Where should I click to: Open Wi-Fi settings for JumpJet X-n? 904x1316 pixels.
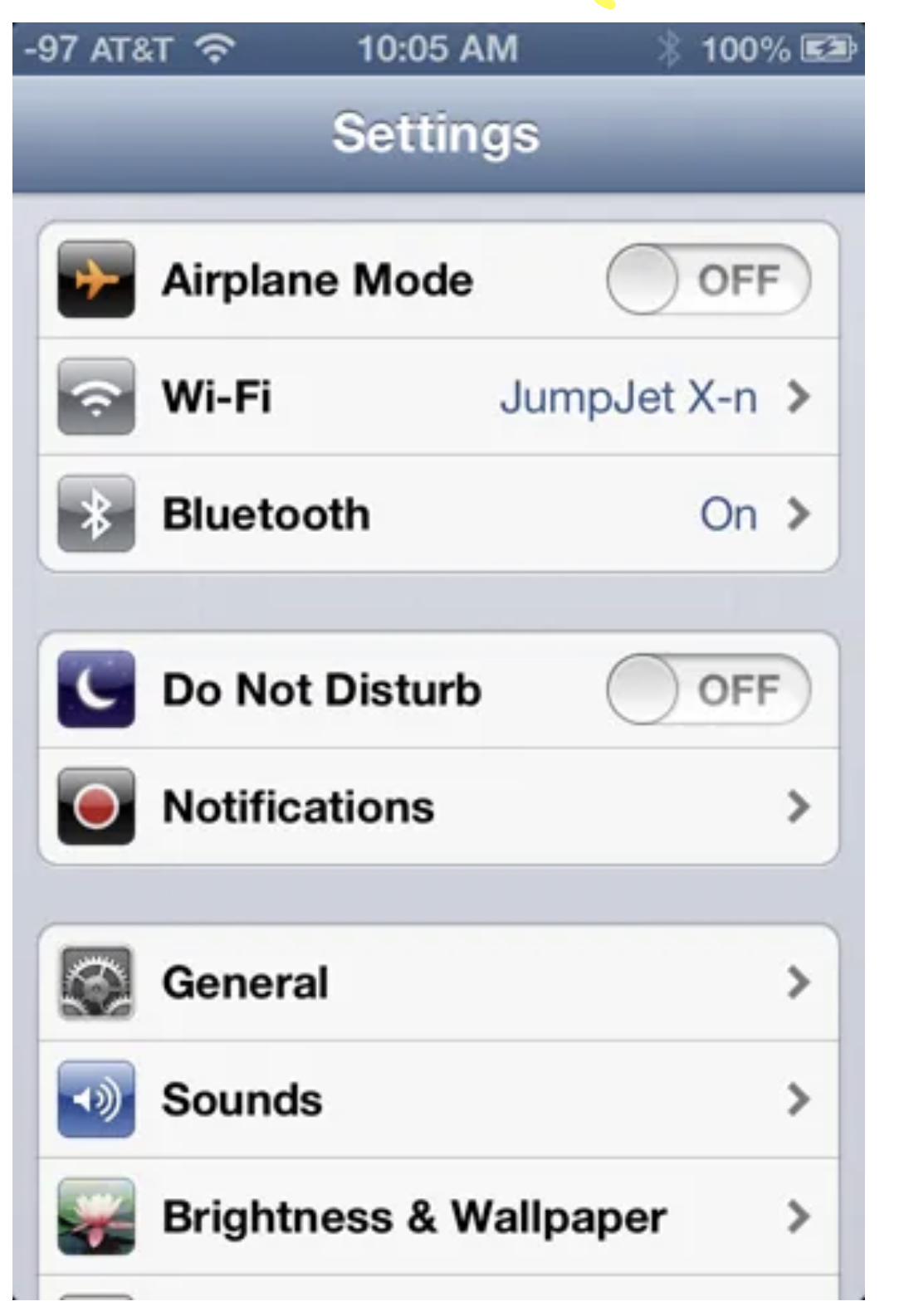pos(438,397)
